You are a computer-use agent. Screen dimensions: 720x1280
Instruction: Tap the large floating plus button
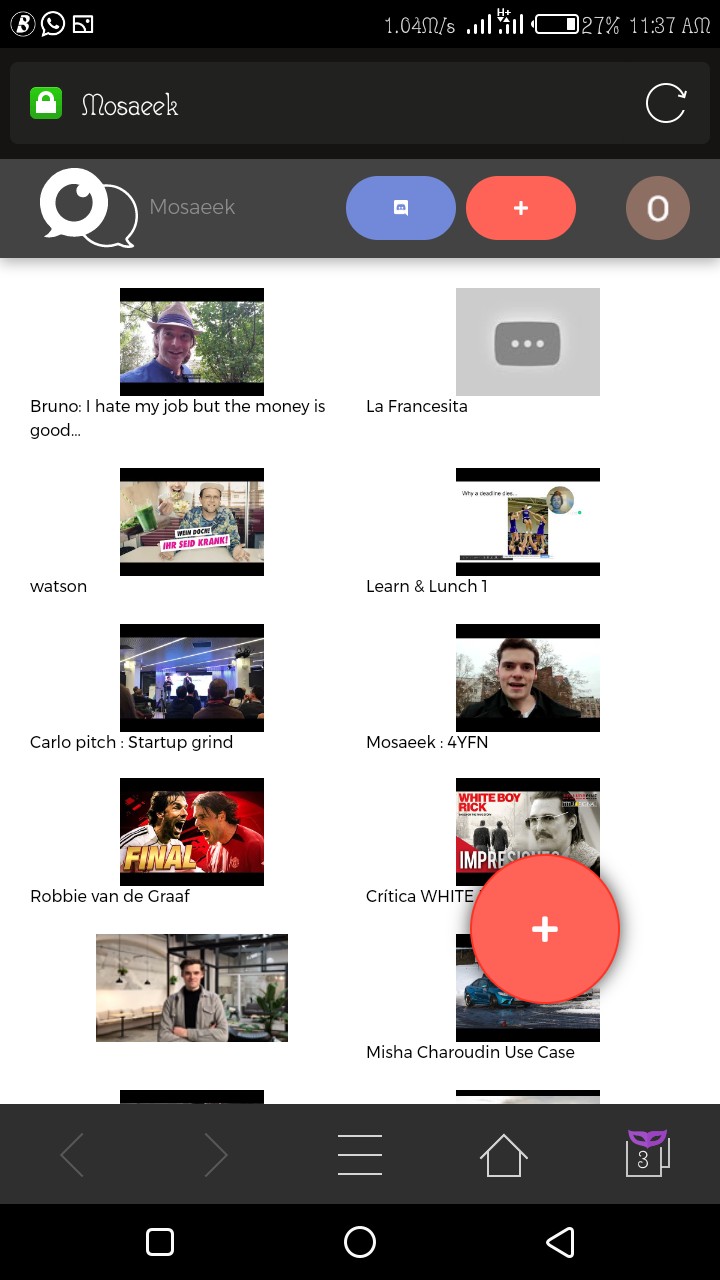point(545,929)
